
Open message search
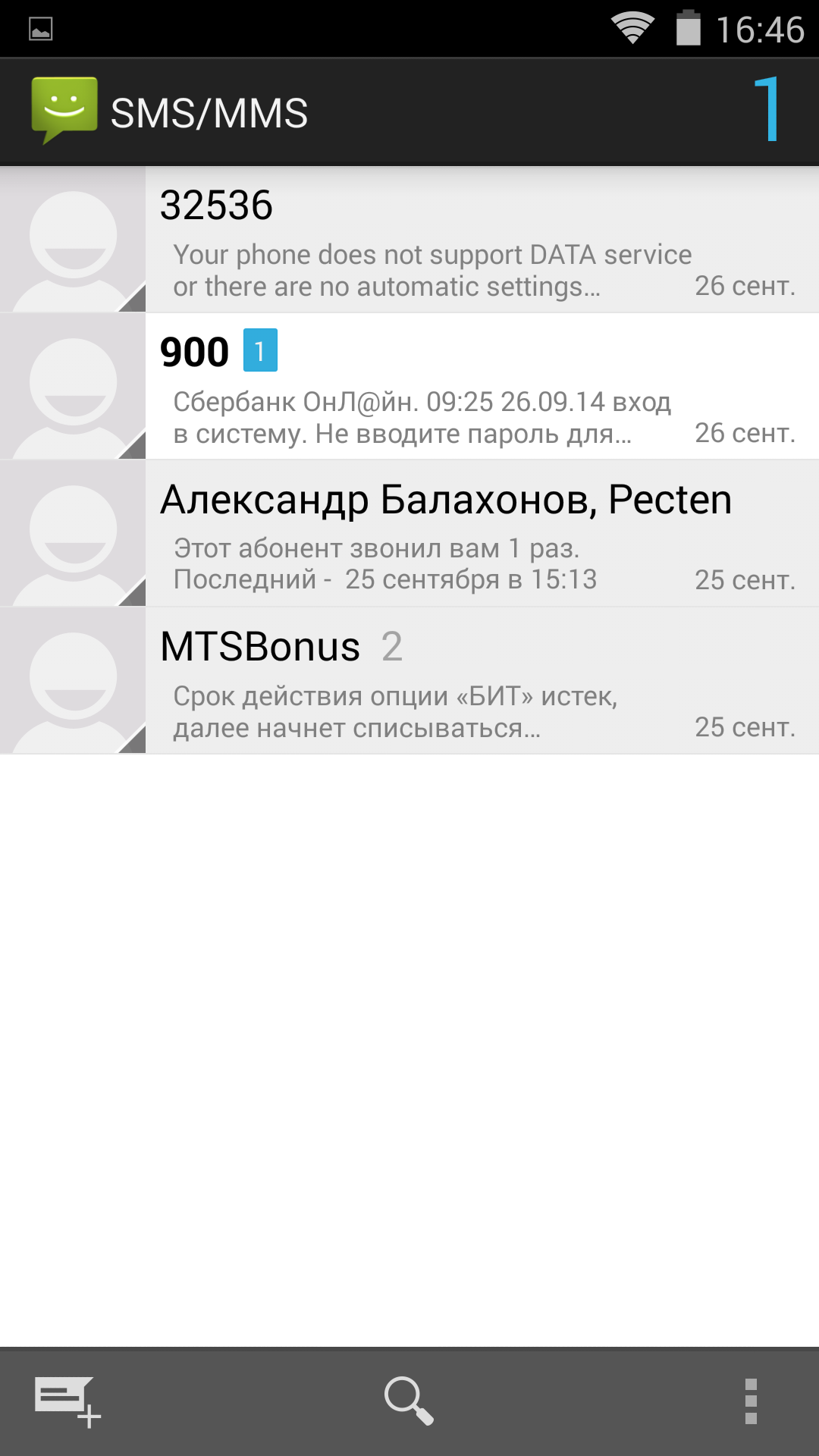point(409,1401)
